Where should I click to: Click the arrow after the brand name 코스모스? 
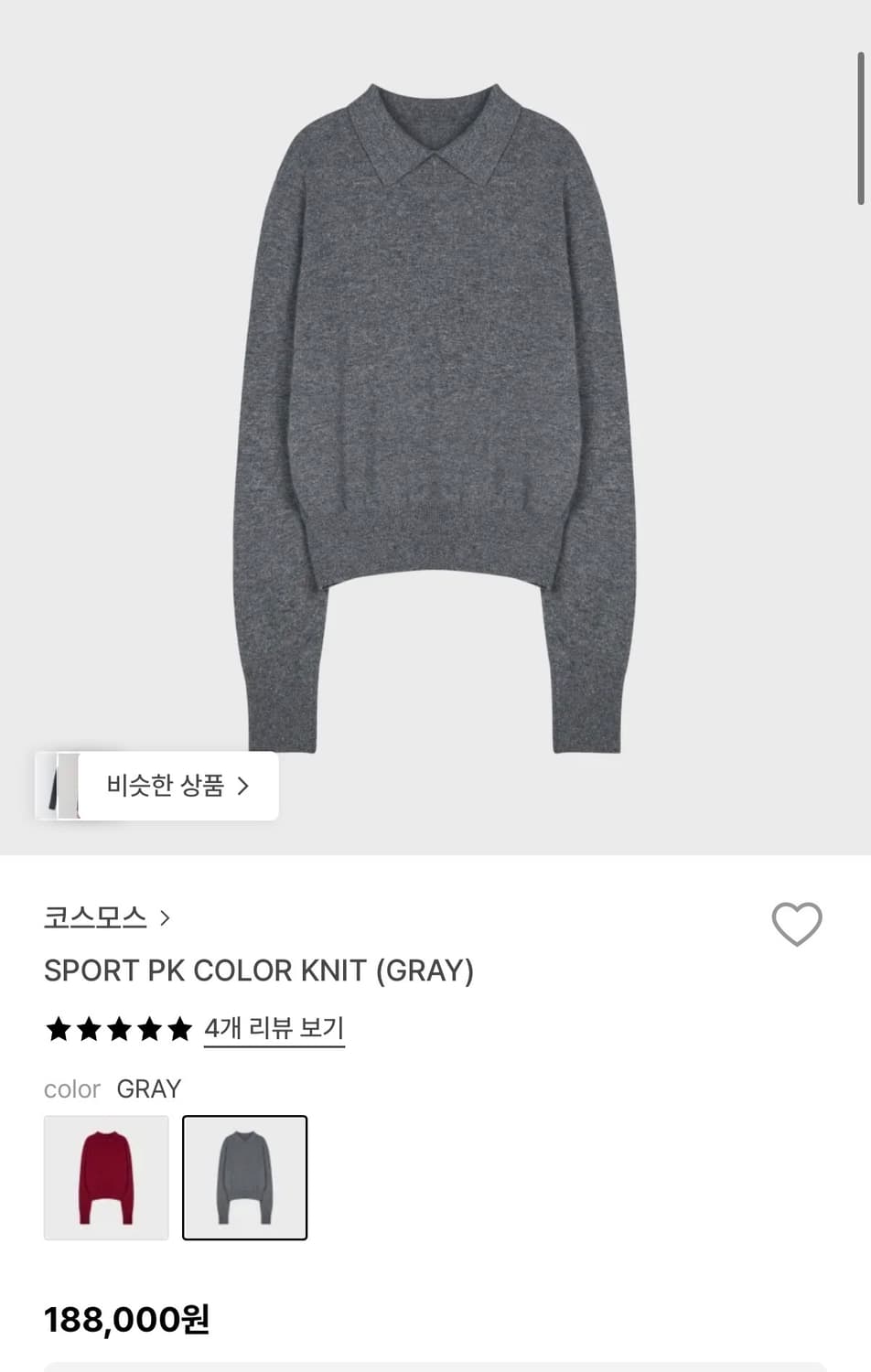pyautogui.click(x=165, y=918)
